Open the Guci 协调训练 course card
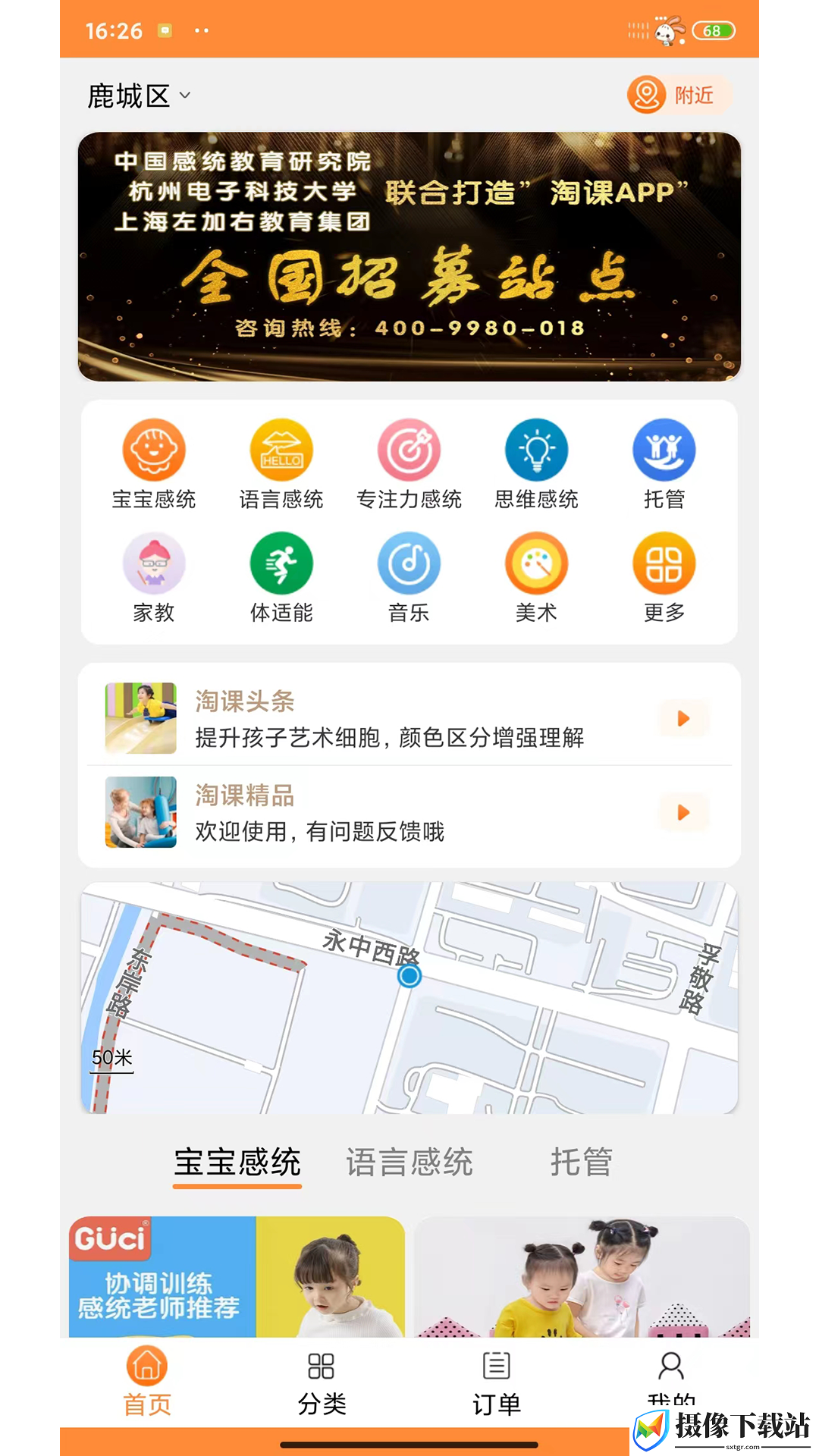 coord(237,1276)
